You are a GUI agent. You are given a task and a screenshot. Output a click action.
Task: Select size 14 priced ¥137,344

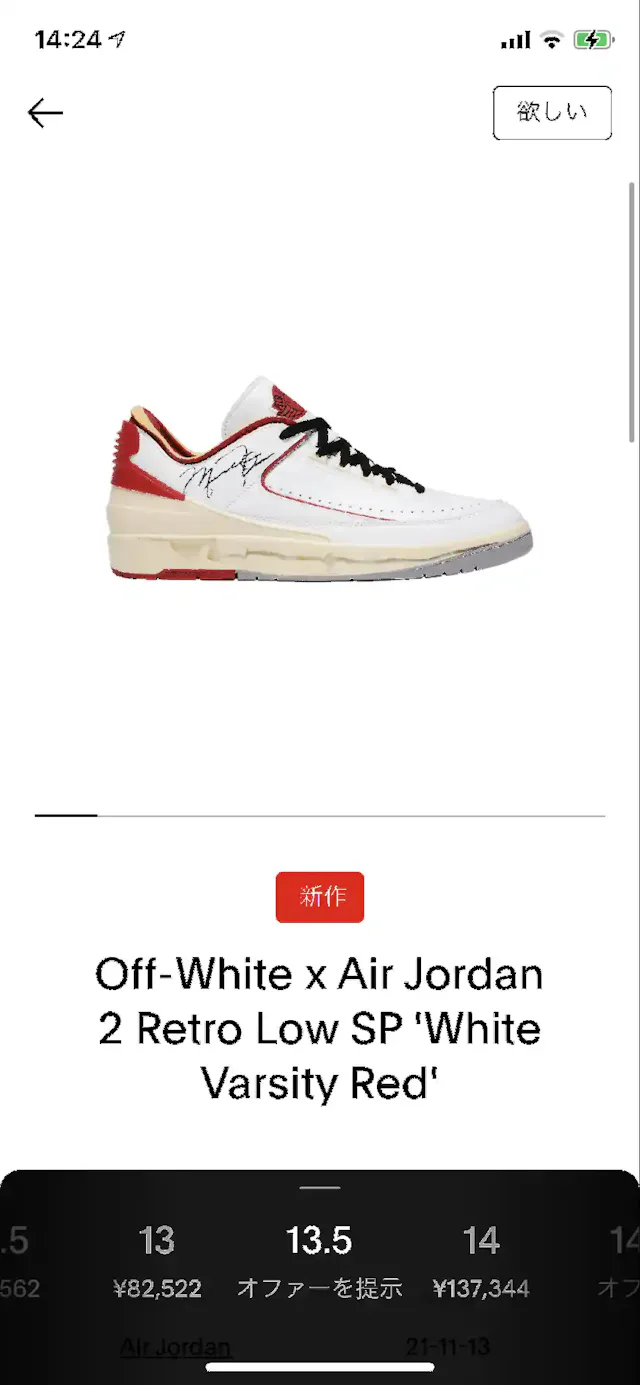click(x=481, y=1260)
